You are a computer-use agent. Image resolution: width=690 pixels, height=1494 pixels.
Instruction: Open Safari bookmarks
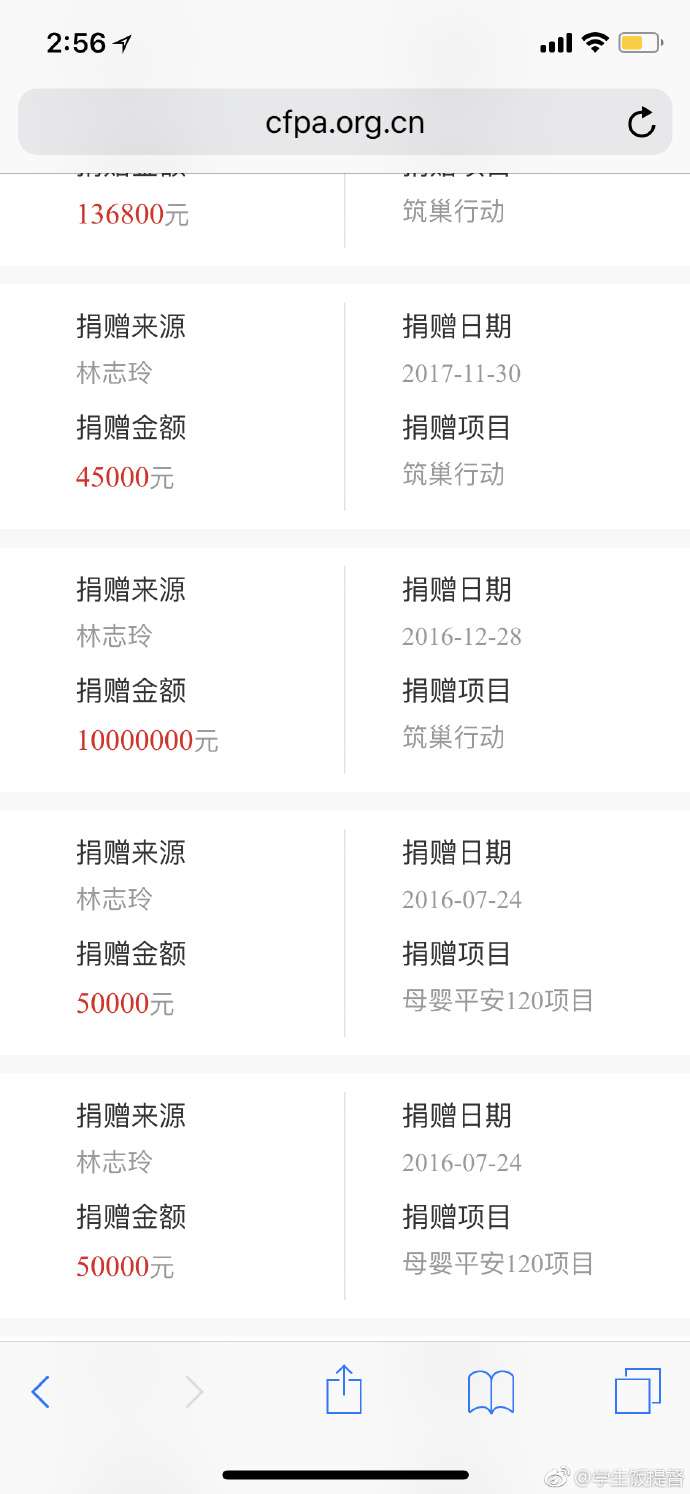coord(491,1391)
